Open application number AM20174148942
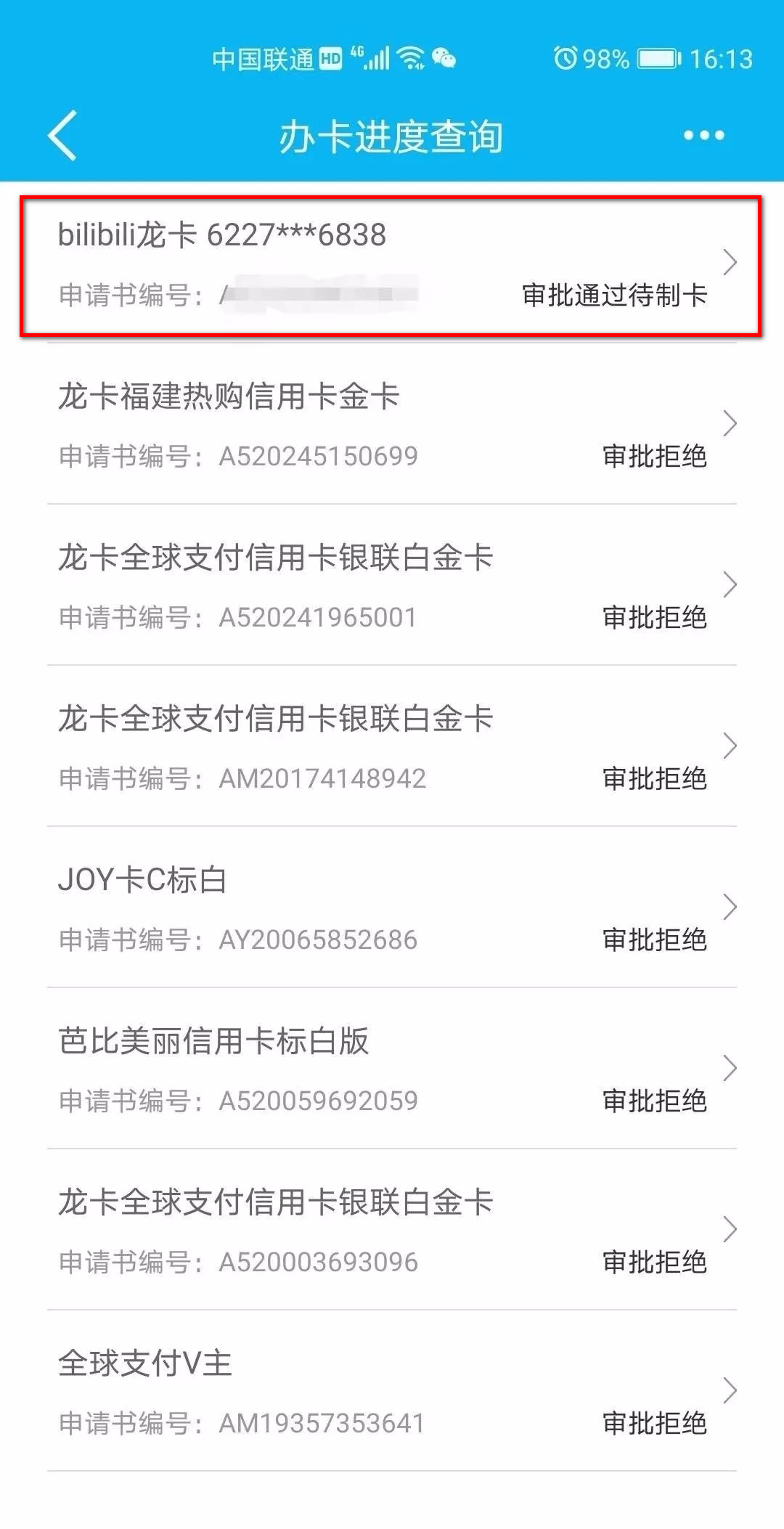This screenshot has width=784, height=1529. pyautogui.click(x=392, y=746)
